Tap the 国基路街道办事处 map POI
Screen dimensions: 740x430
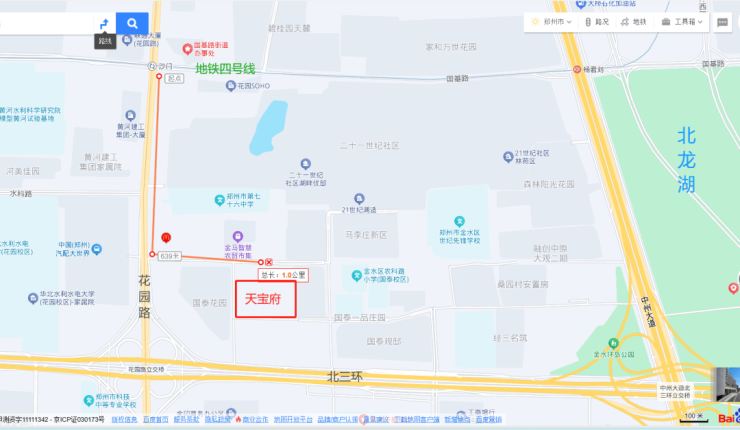pyautogui.click(x=187, y=48)
